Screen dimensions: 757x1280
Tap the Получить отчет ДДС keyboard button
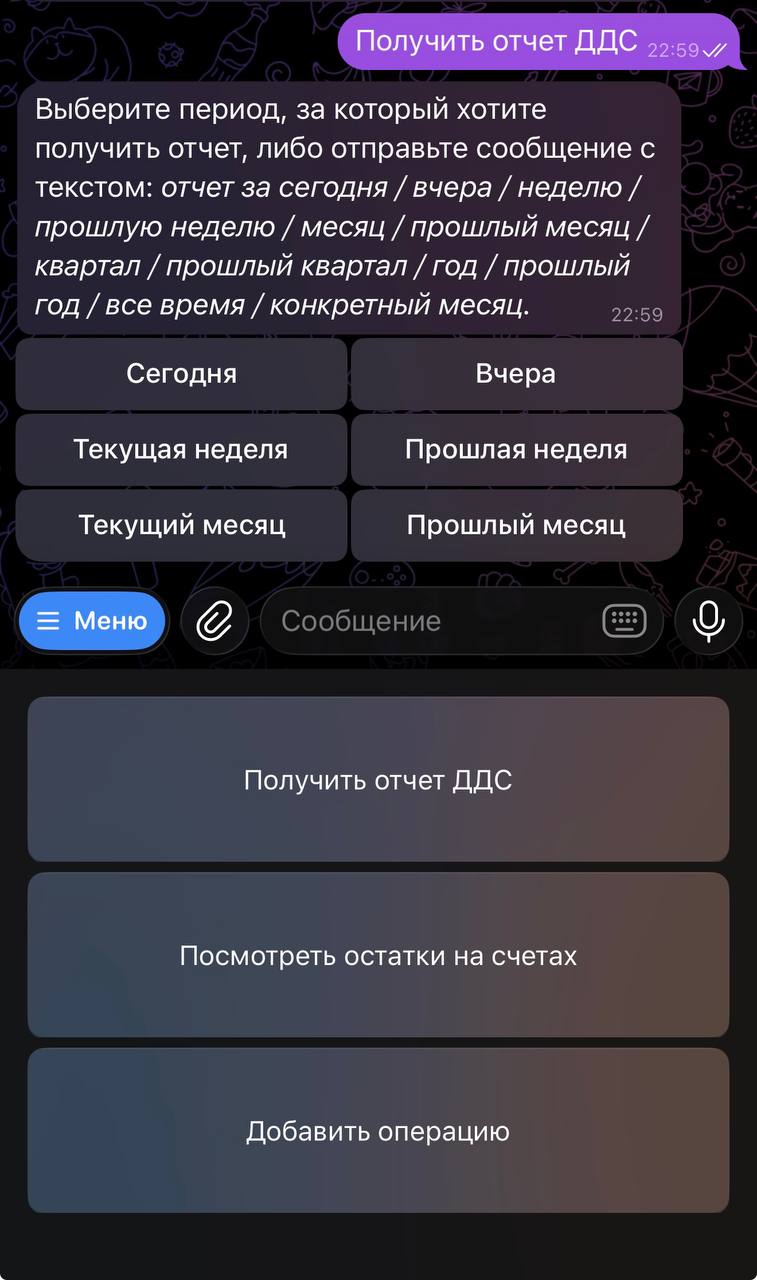pyautogui.click(x=378, y=780)
